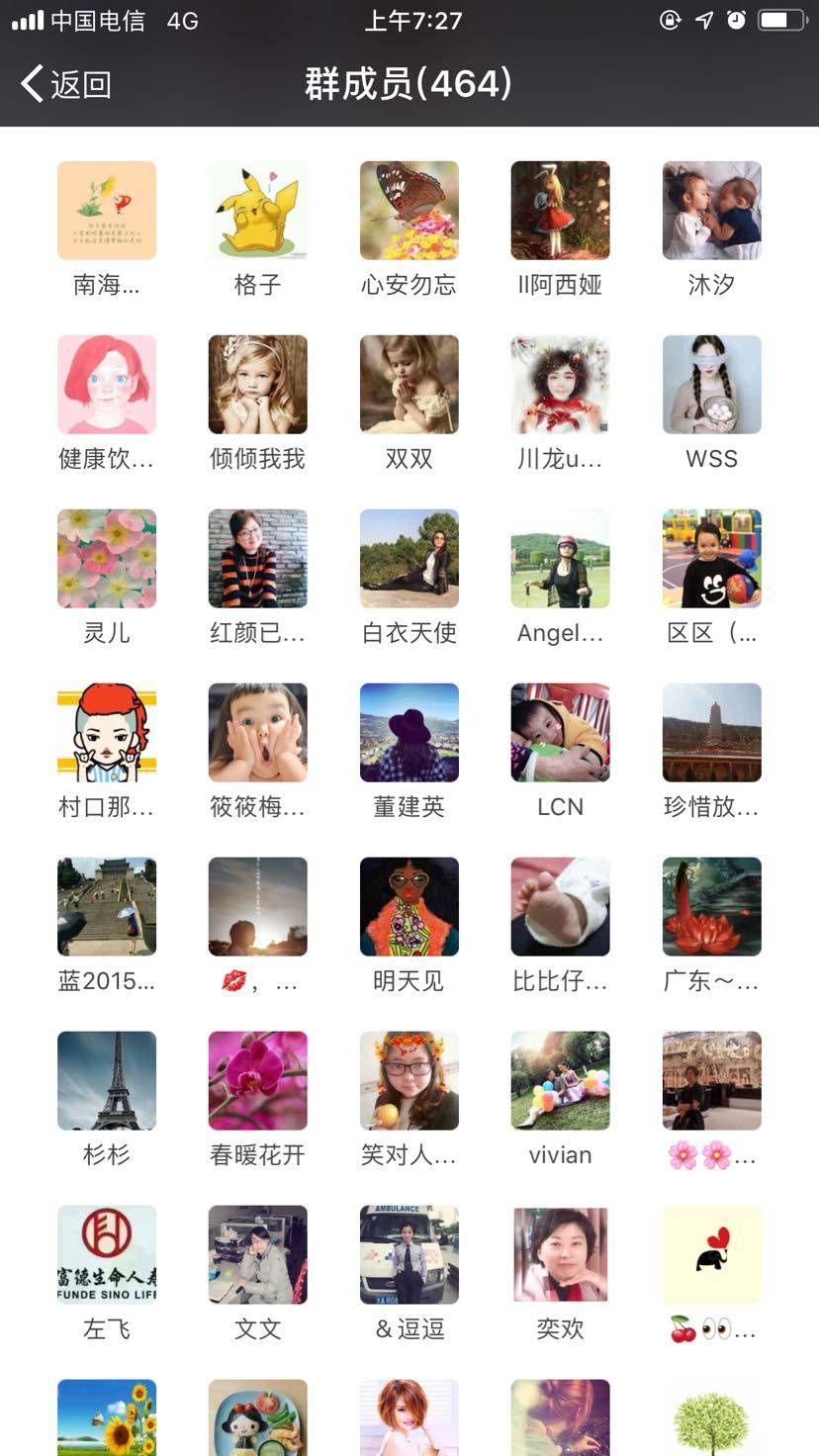
Task: Go back using the 返回 button
Action: (66, 84)
